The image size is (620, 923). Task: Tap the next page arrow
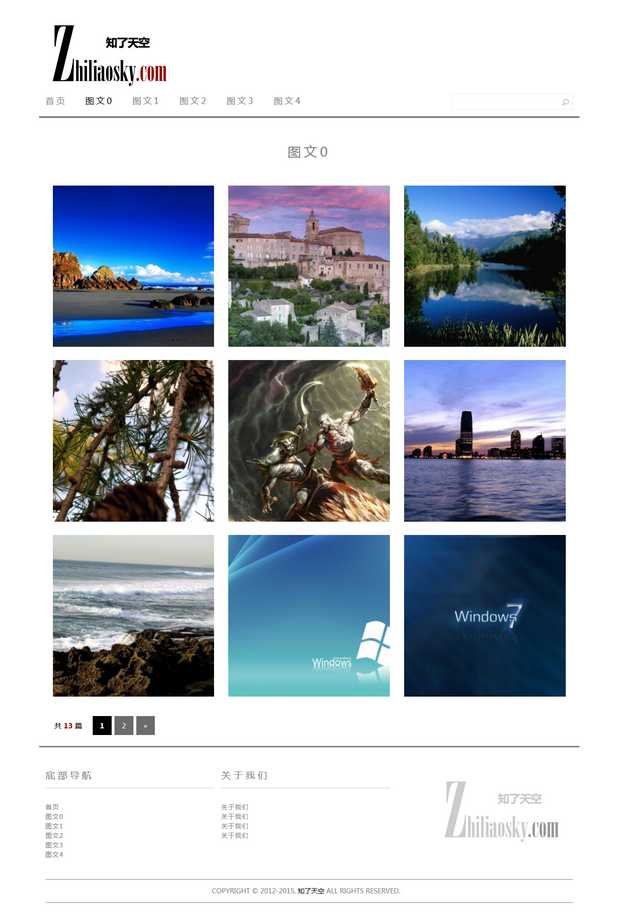tap(145, 726)
